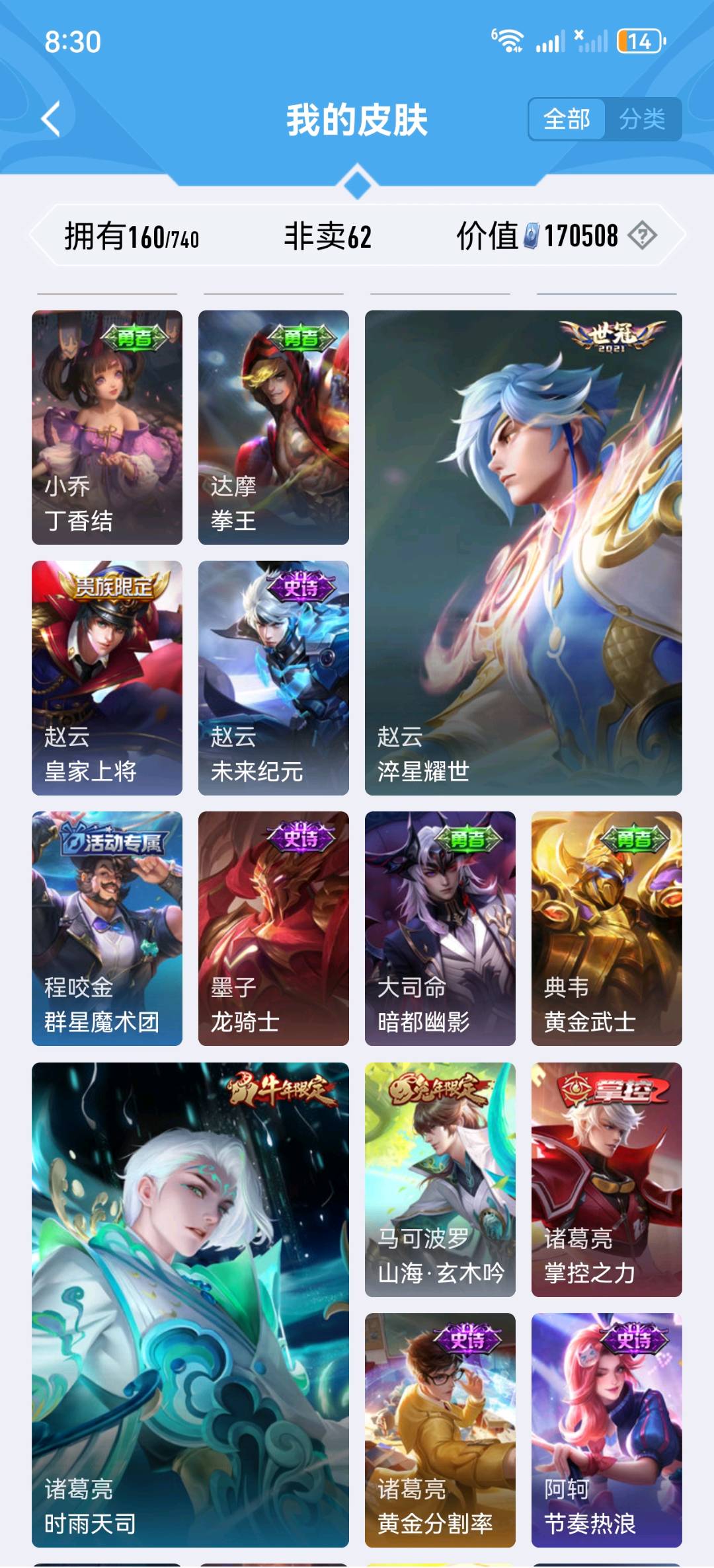Screen dimensions: 714x1568
Task: Select the 全部 tab
Action: 567,120
